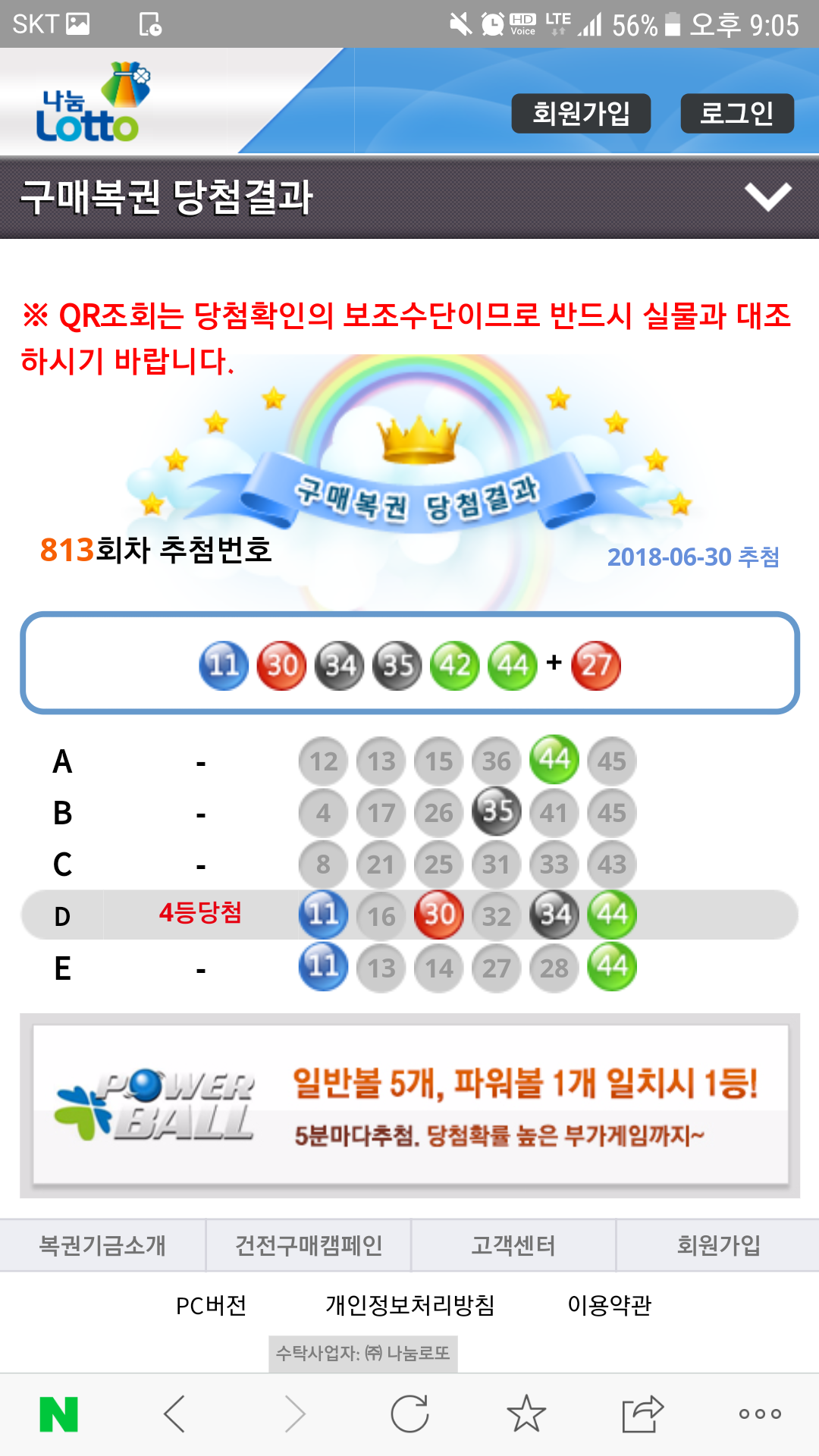Visit the 고객센터 section
This screenshot has width=819, height=1456.
(x=513, y=1245)
